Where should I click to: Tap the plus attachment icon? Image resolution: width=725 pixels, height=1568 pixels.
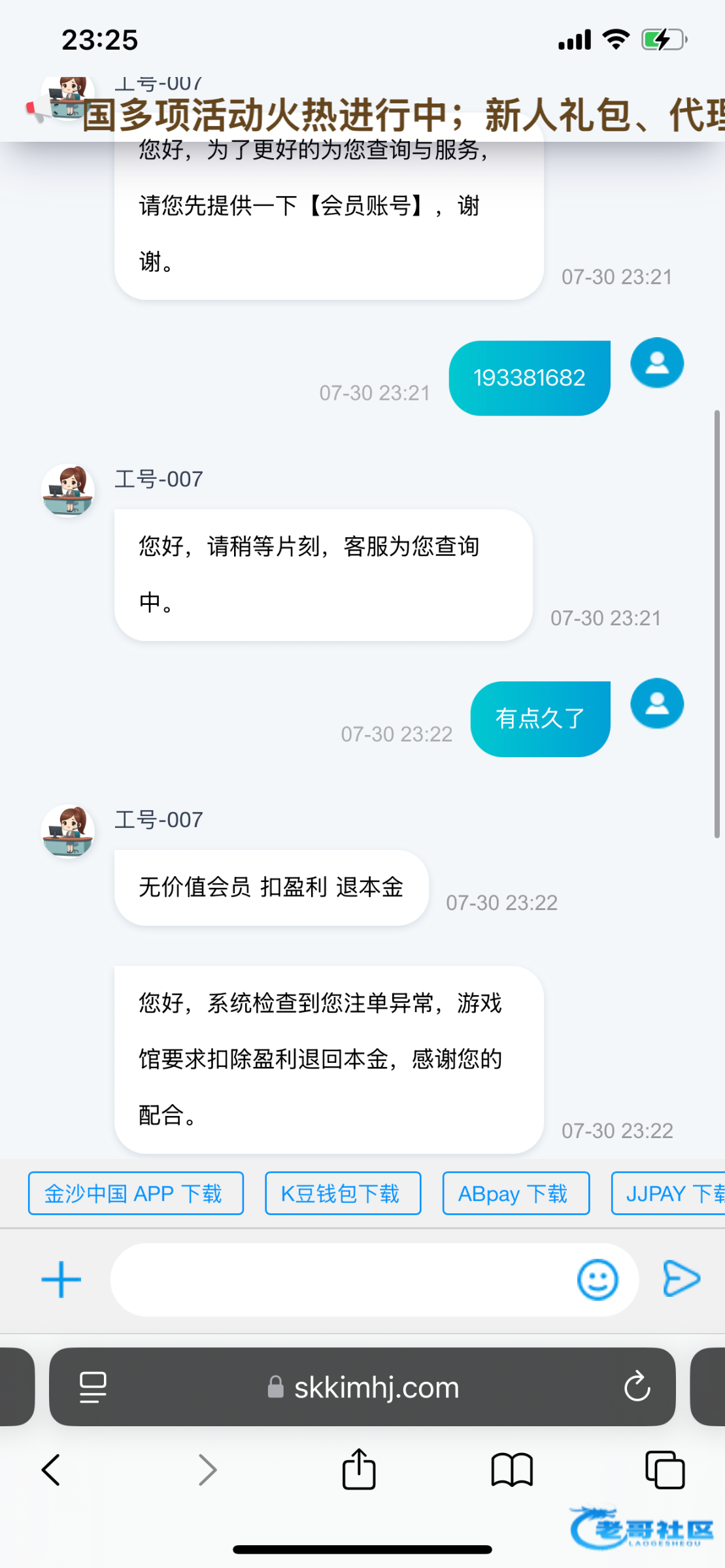click(61, 1279)
